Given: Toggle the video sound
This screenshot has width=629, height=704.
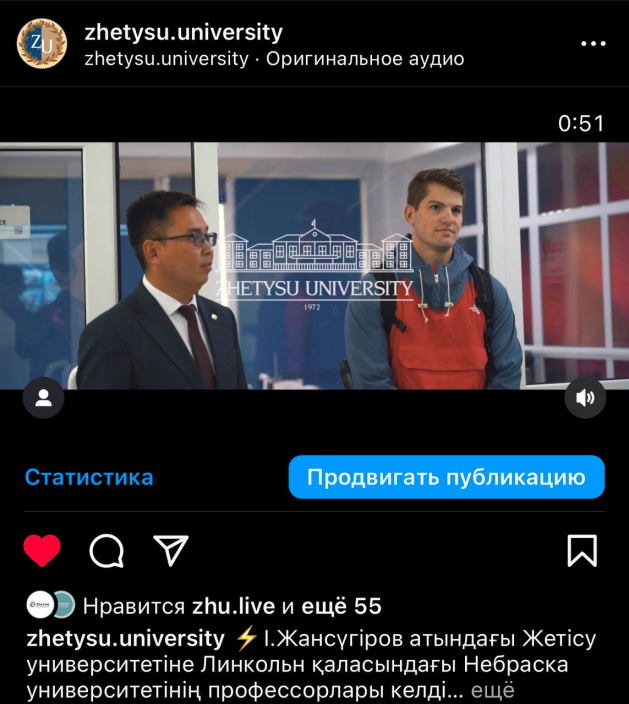Looking at the screenshot, I should coord(585,398).
